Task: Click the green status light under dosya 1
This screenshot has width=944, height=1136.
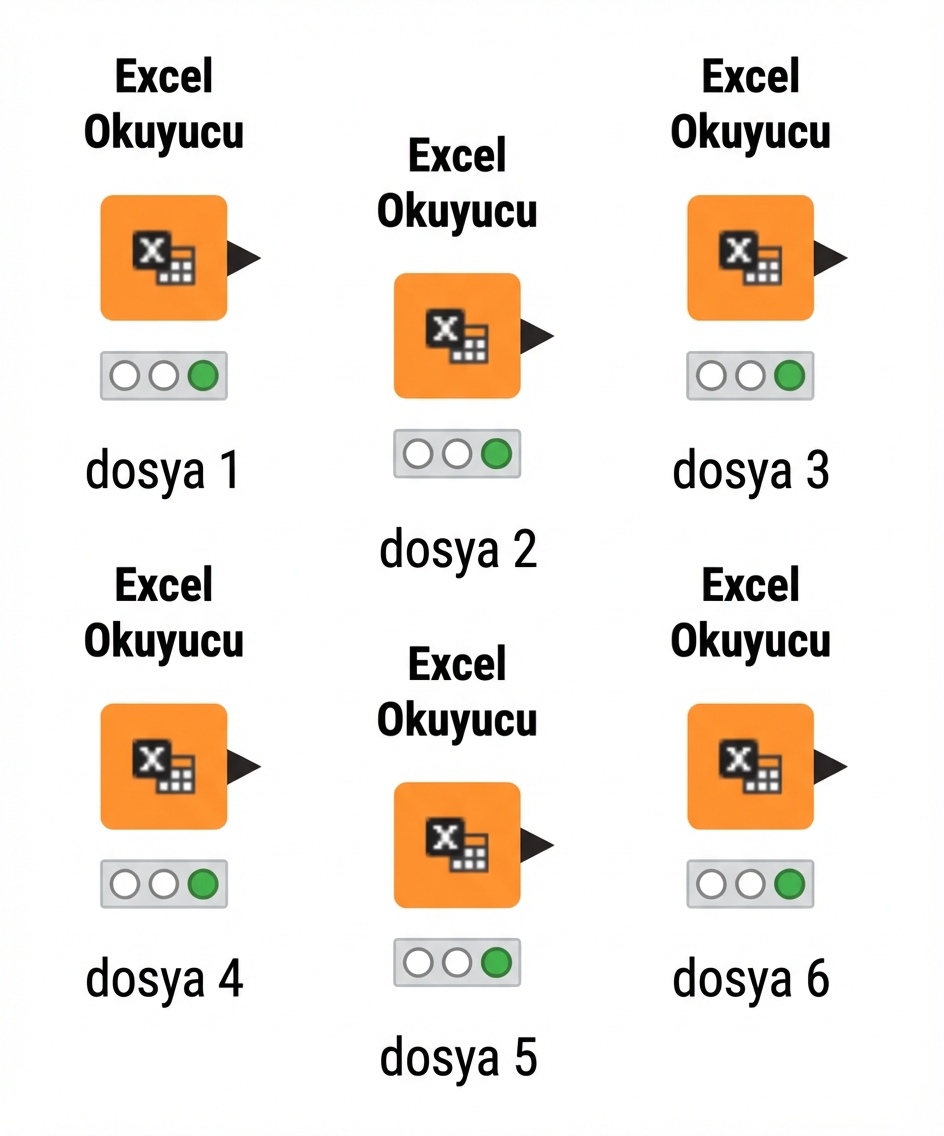Action: (204, 376)
